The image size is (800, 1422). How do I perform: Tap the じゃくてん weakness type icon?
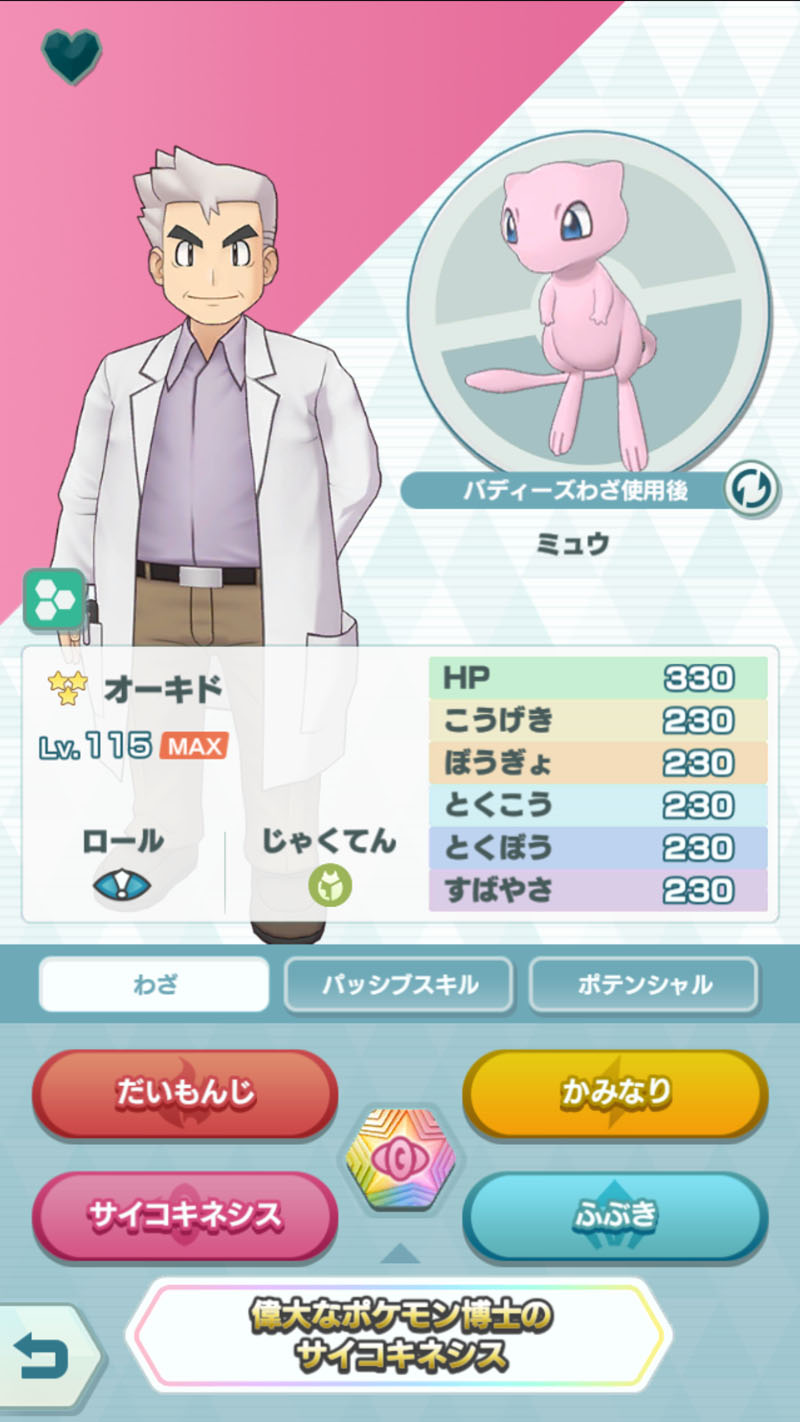(328, 885)
